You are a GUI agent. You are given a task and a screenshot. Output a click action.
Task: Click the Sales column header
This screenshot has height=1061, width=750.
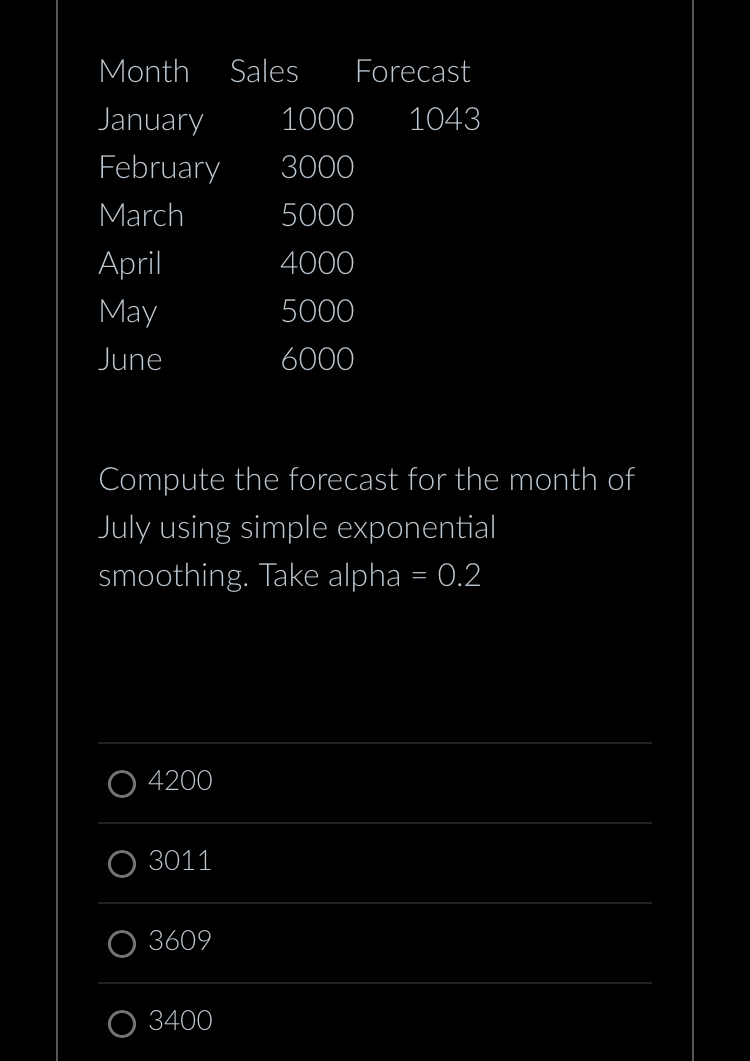pyautogui.click(x=264, y=71)
